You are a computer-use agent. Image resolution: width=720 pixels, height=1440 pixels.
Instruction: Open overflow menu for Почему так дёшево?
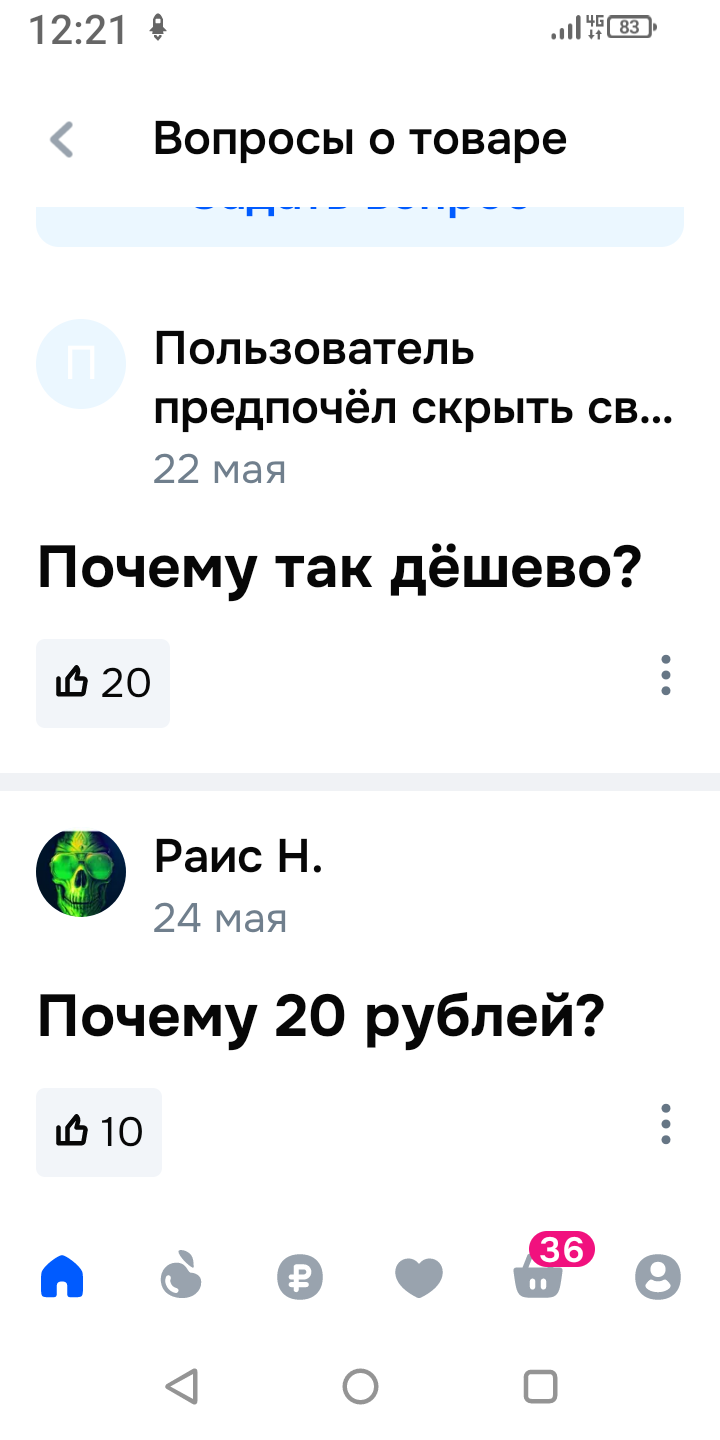pyautogui.click(x=666, y=676)
